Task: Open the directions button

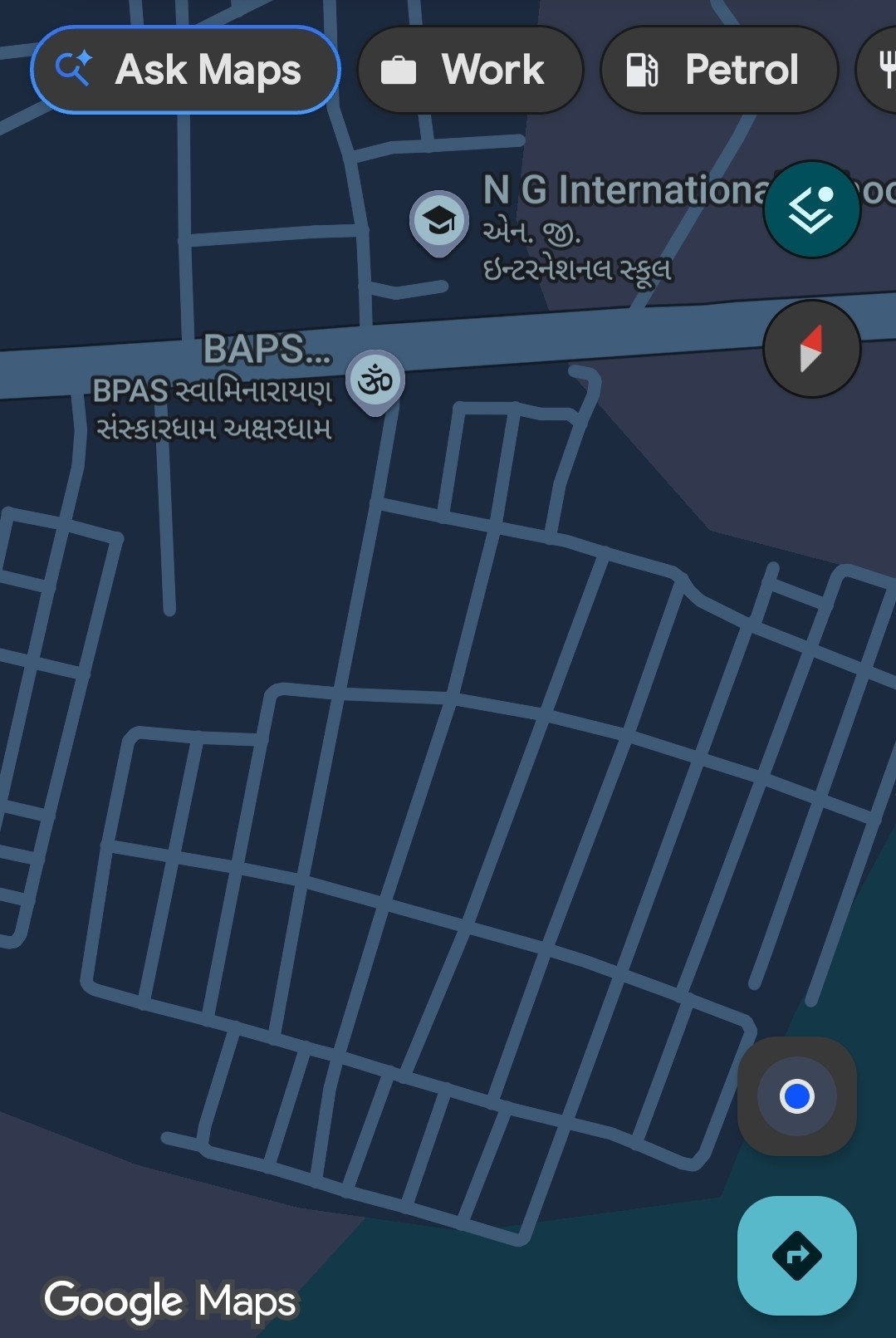Action: click(x=797, y=1255)
